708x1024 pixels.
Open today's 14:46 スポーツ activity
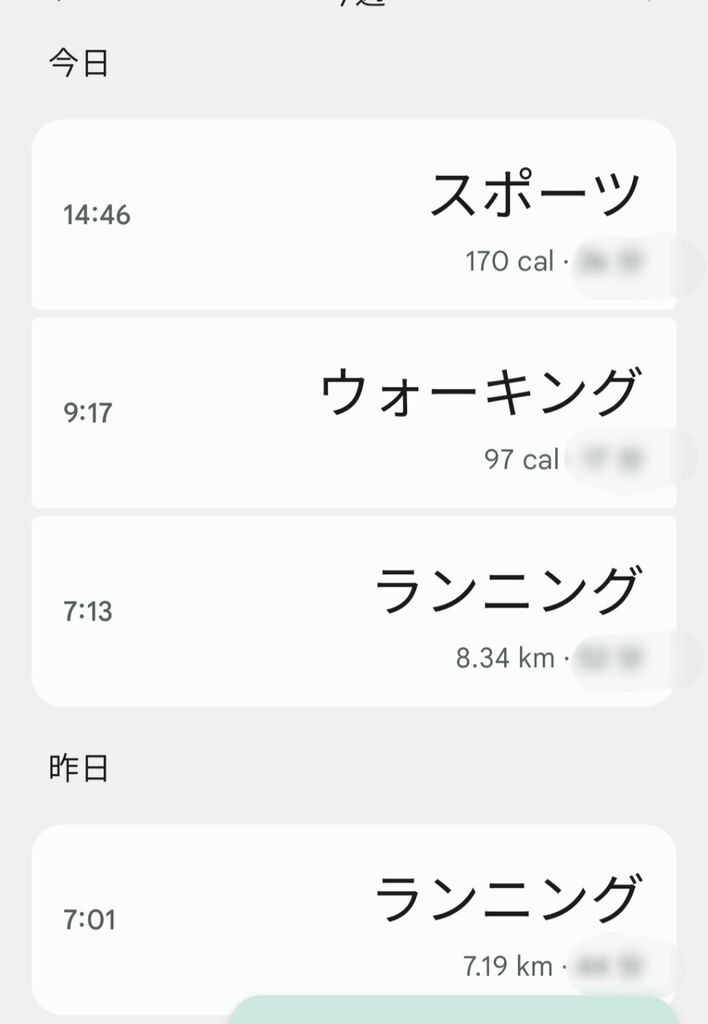pos(354,215)
